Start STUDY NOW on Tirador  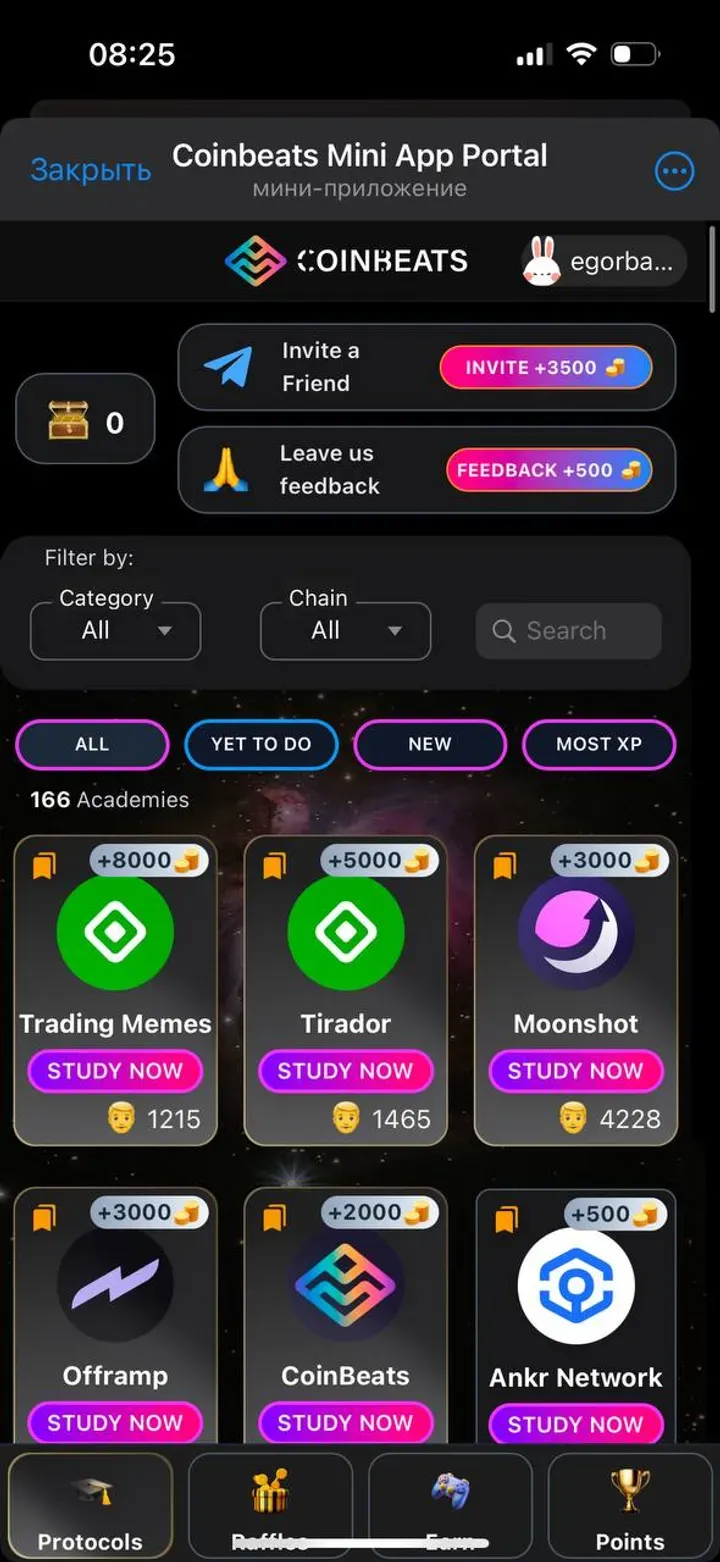pos(345,1071)
